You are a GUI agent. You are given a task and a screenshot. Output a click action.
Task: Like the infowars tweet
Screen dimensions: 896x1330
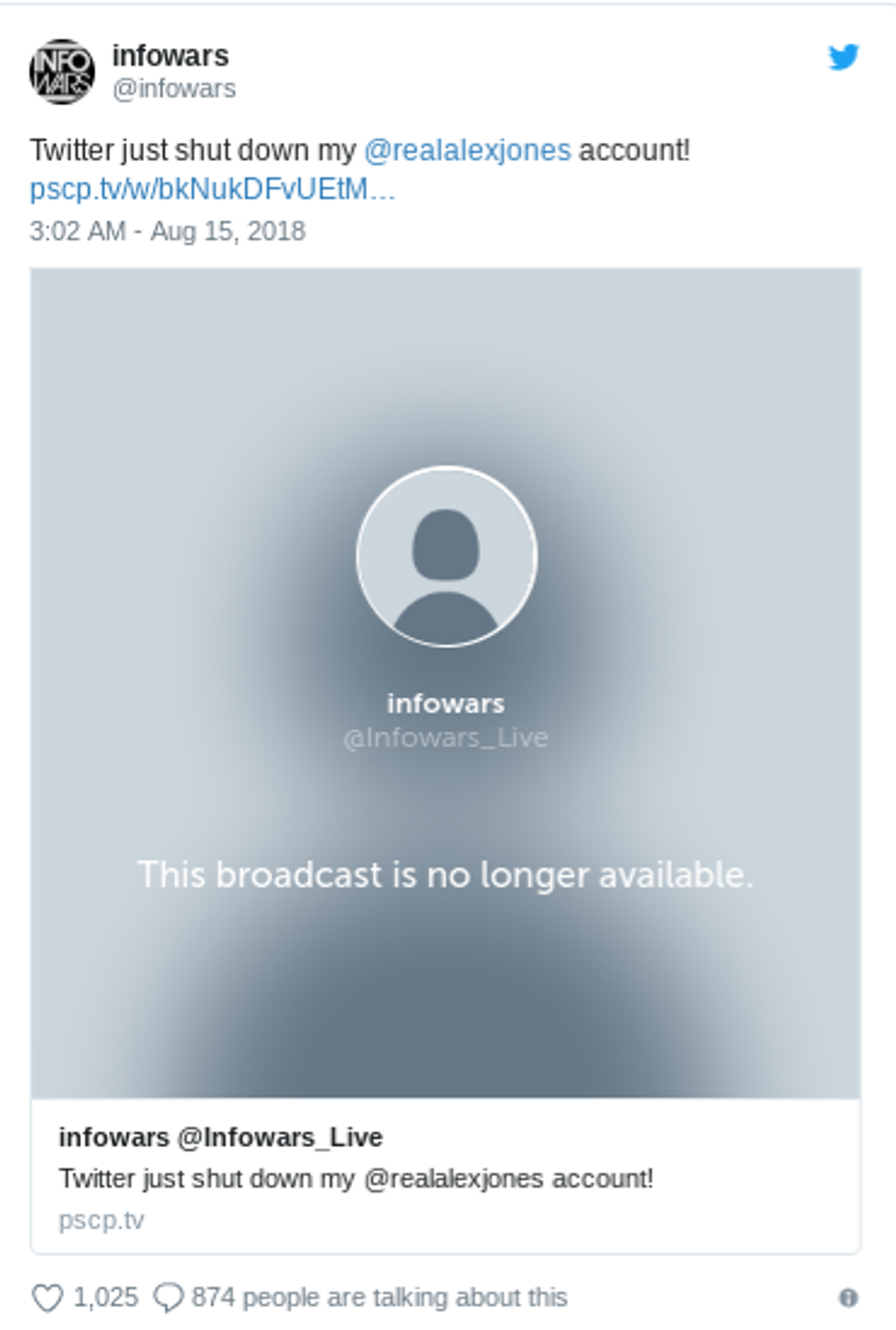click(x=48, y=1297)
